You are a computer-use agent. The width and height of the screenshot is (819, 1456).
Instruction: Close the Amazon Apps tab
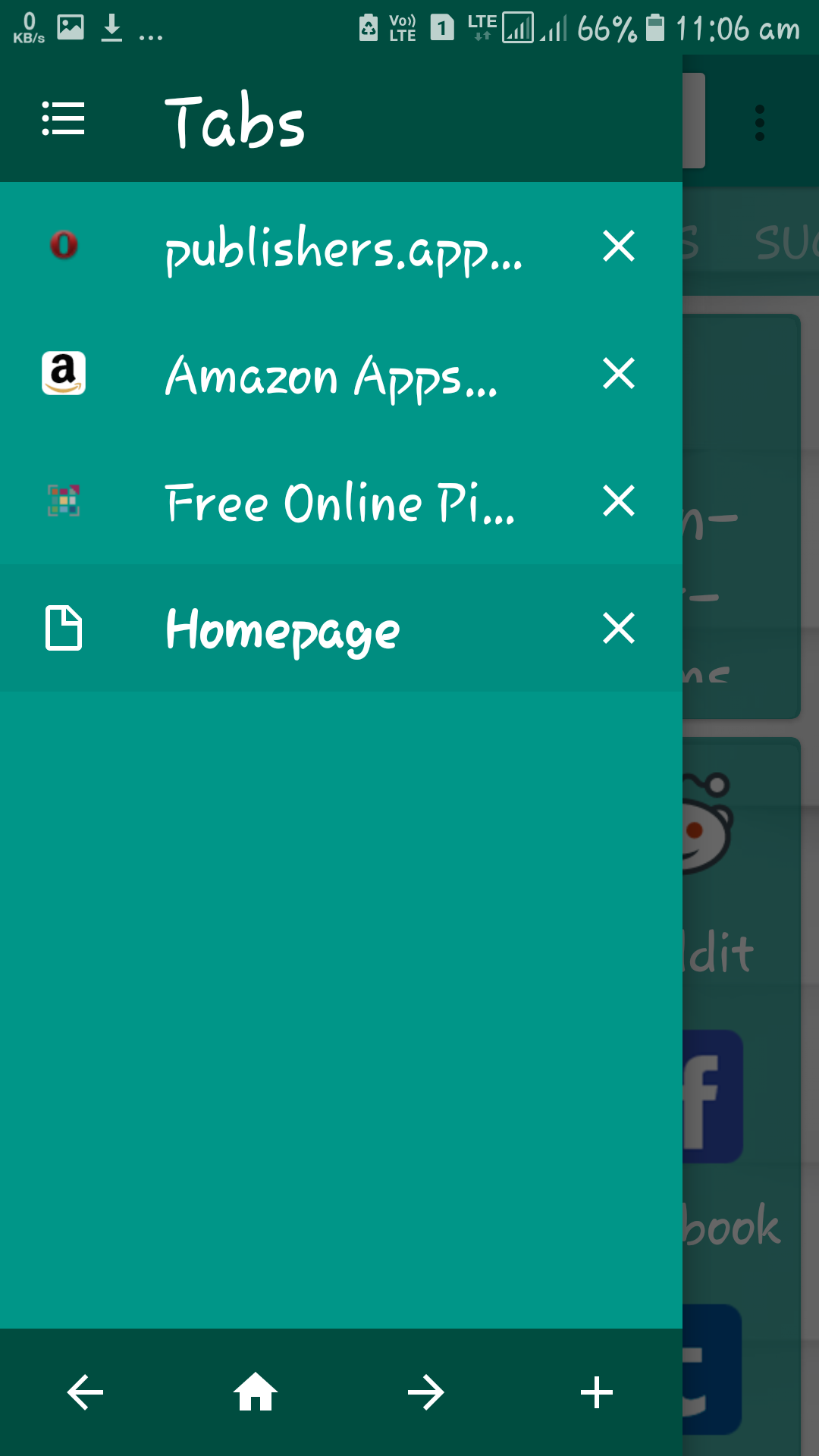[618, 372]
